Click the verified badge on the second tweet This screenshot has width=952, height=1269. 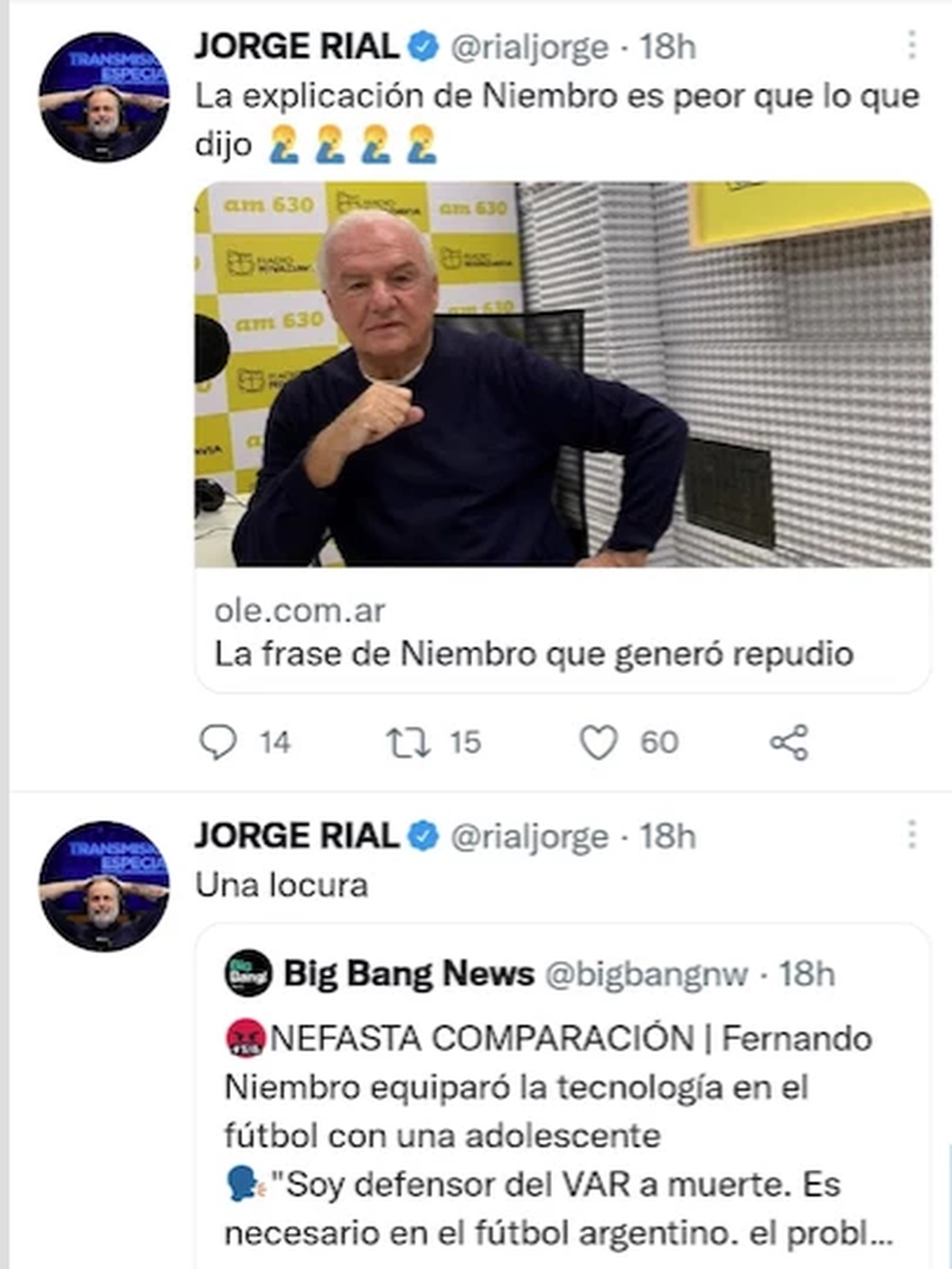pyautogui.click(x=421, y=837)
